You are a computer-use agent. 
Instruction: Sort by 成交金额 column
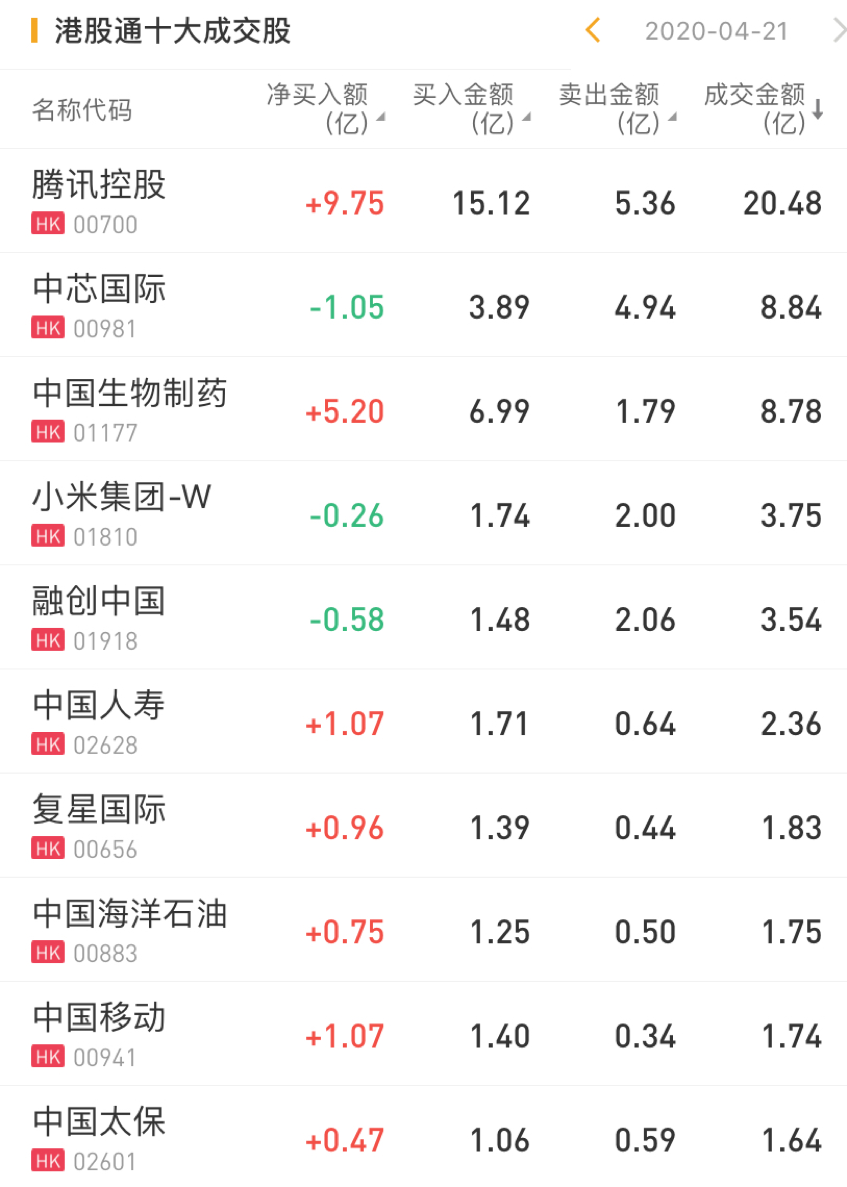[x=762, y=109]
